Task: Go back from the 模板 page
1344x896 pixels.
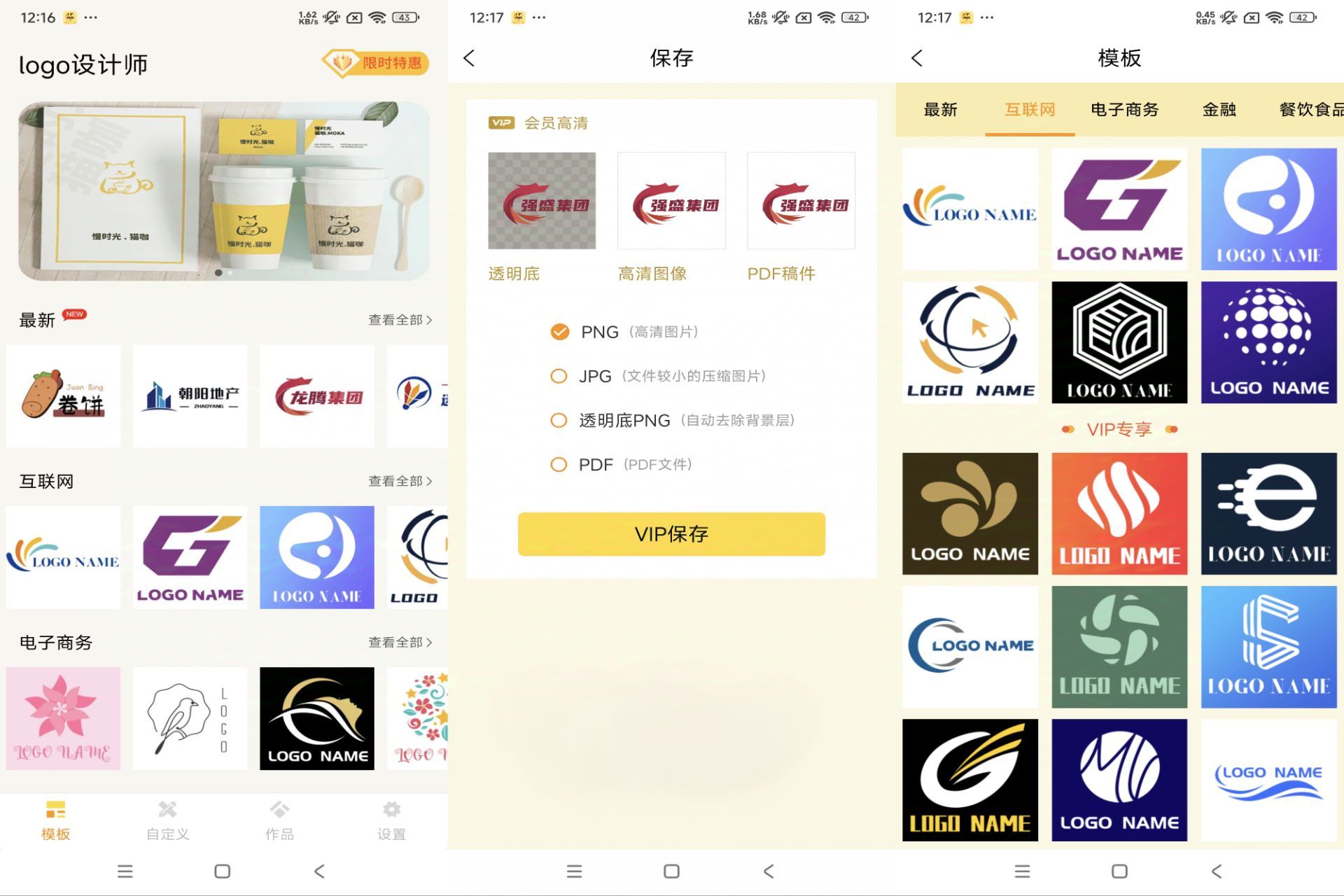Action: pos(918,58)
